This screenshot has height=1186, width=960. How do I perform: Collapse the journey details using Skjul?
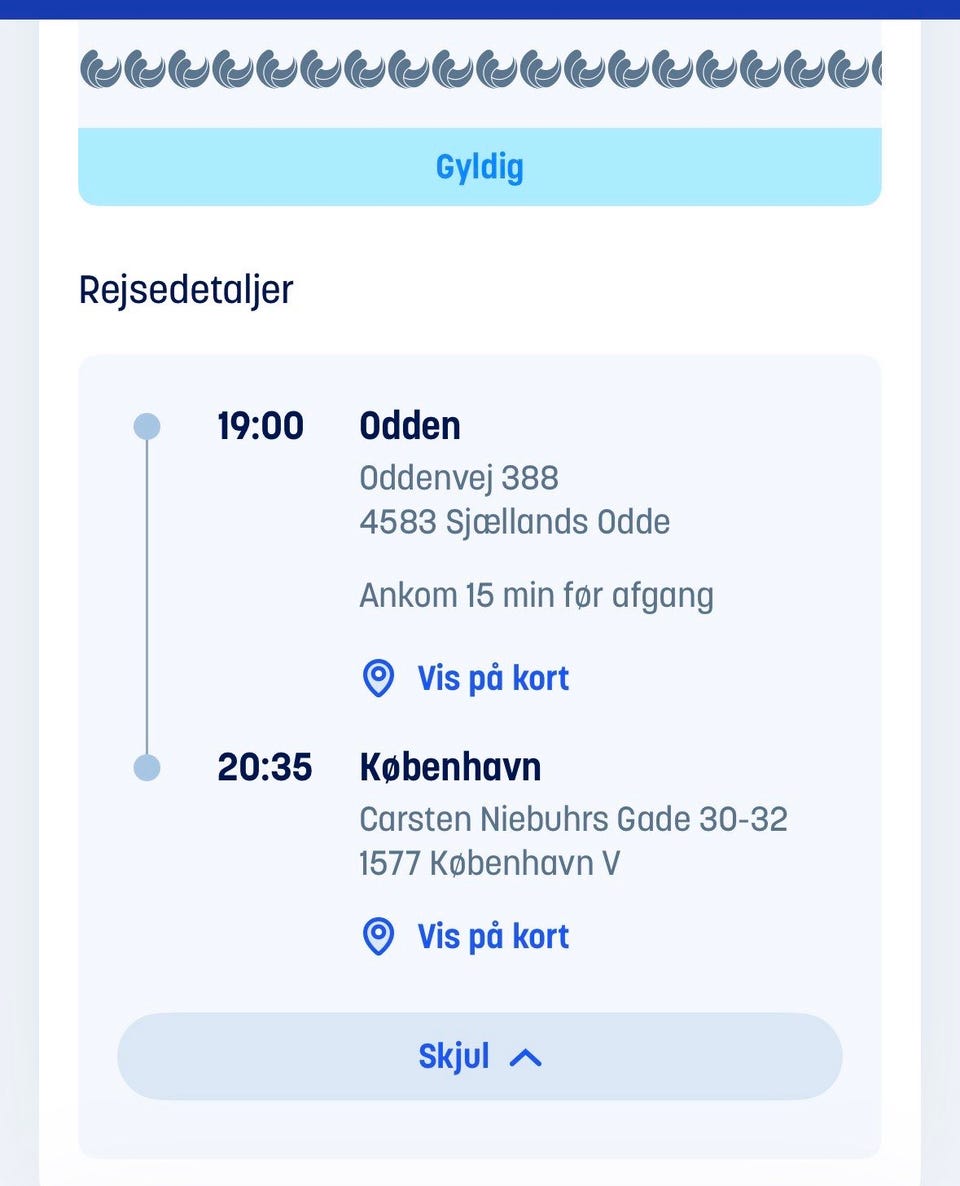tap(479, 1056)
